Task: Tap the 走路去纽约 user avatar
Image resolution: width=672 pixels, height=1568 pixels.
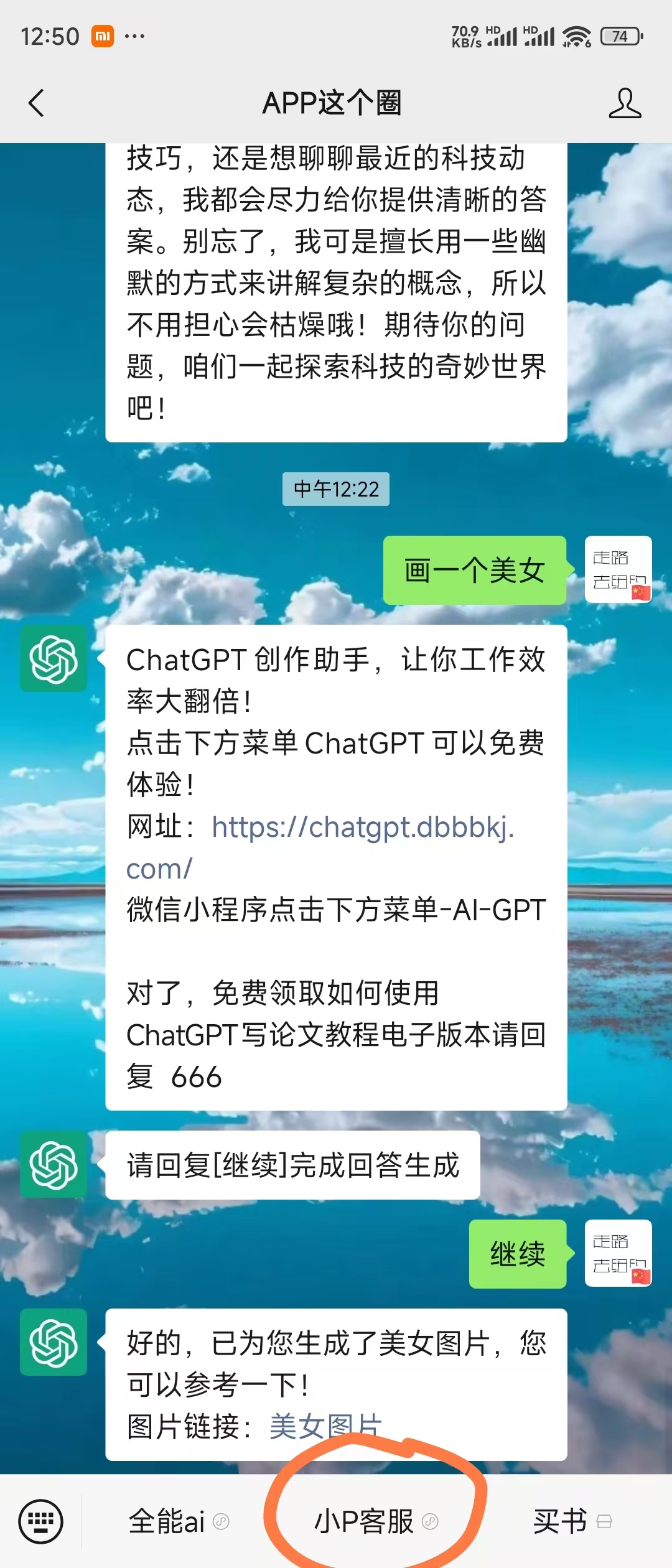Action: (x=618, y=567)
